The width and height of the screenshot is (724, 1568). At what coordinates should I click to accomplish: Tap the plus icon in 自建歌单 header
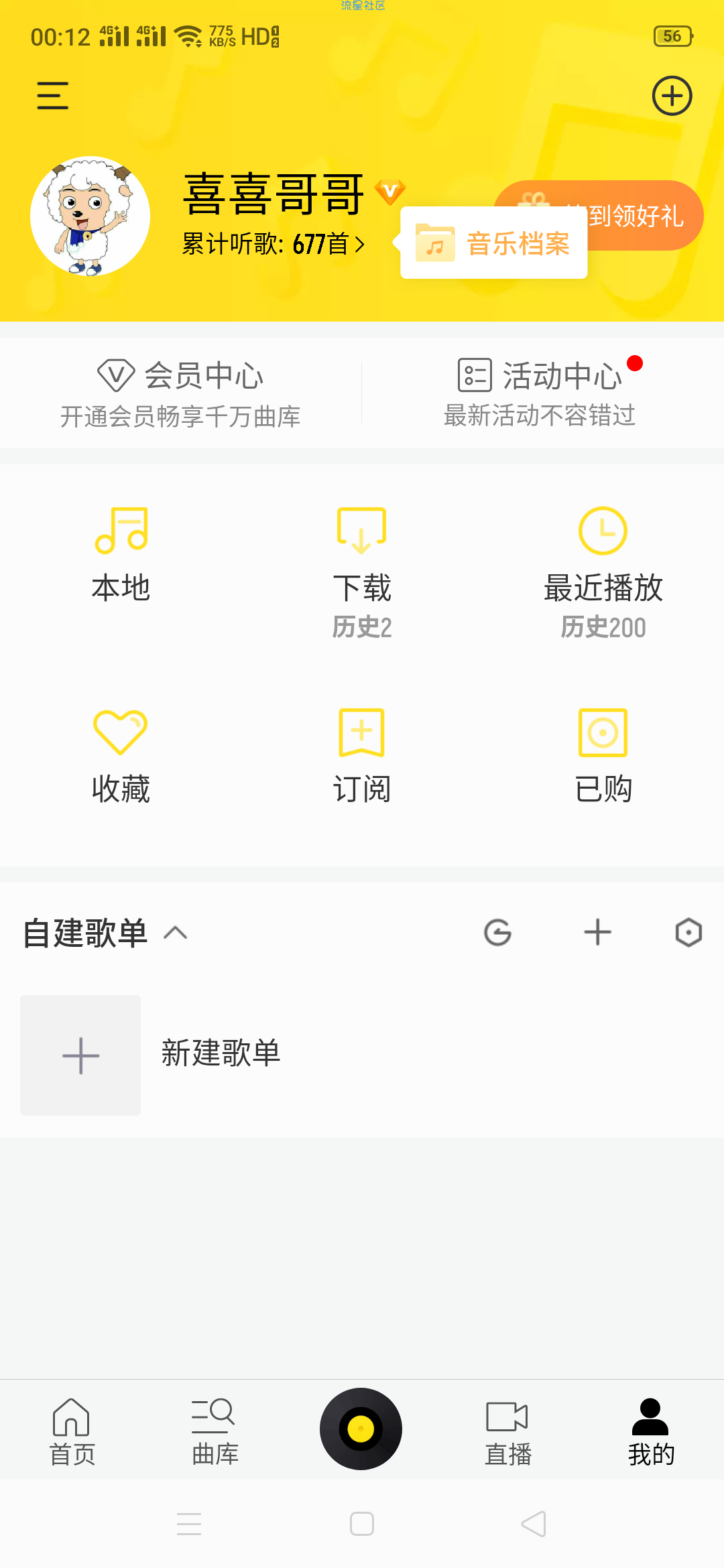(597, 933)
